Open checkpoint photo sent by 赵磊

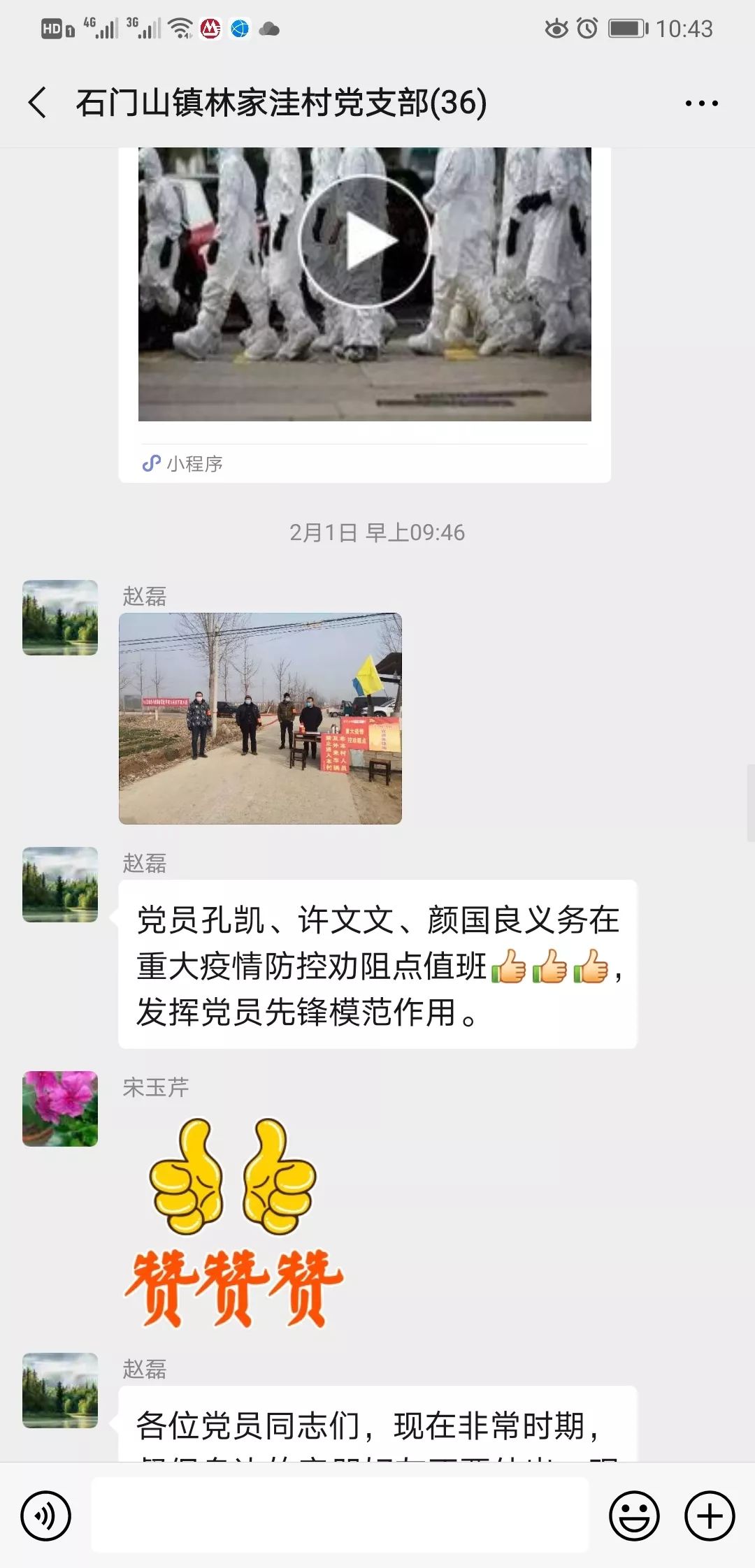(260, 718)
